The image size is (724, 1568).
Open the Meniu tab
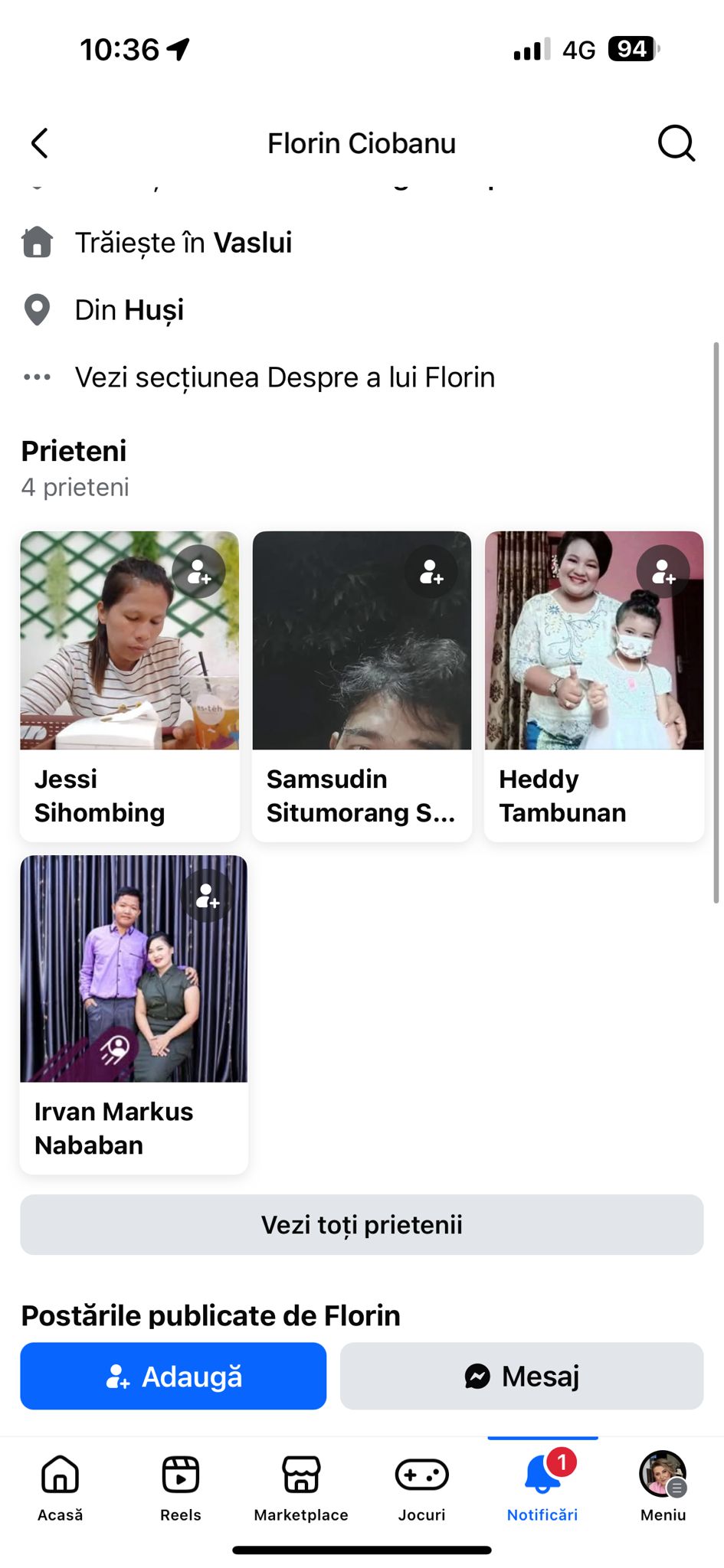tap(663, 1487)
